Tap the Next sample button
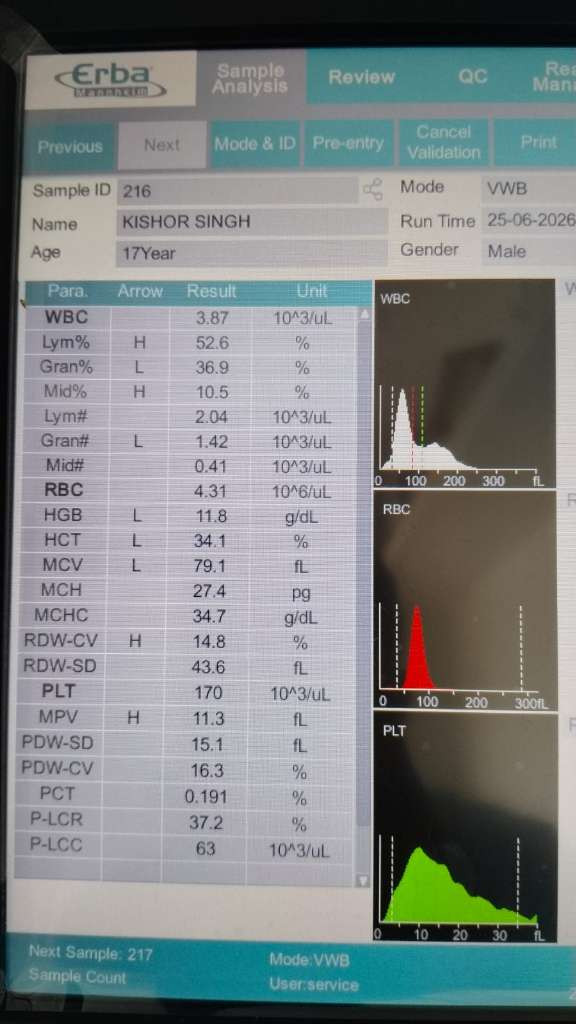The height and width of the screenshot is (1024, 576). tap(162, 145)
